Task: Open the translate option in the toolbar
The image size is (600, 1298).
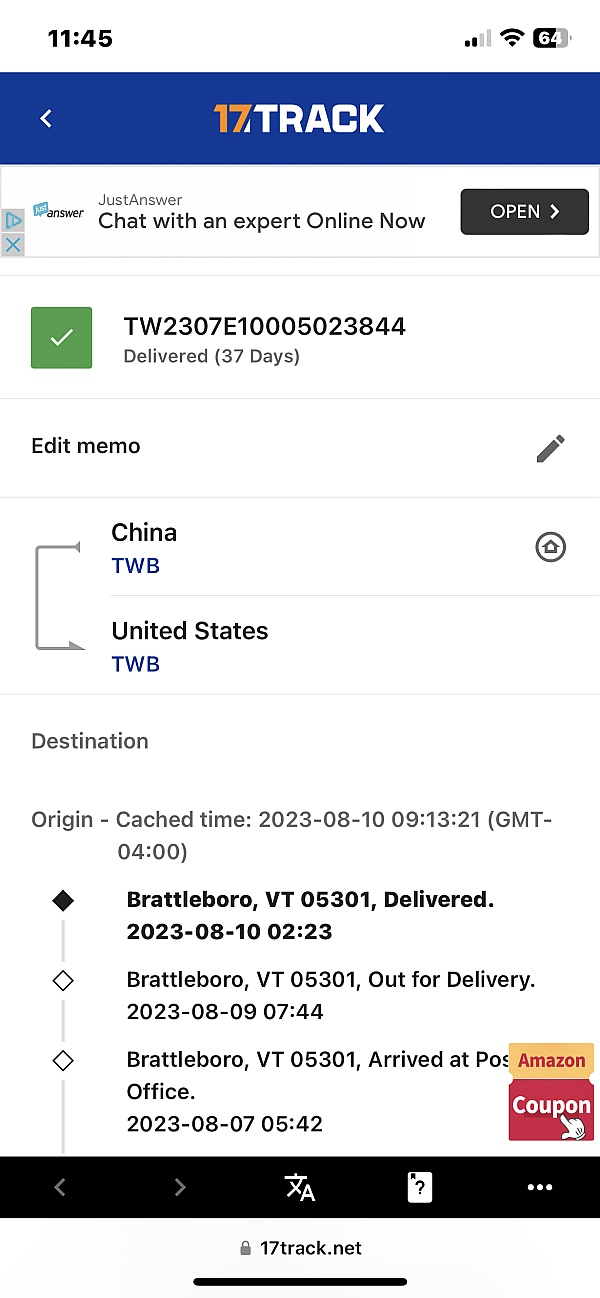Action: coord(300,1187)
